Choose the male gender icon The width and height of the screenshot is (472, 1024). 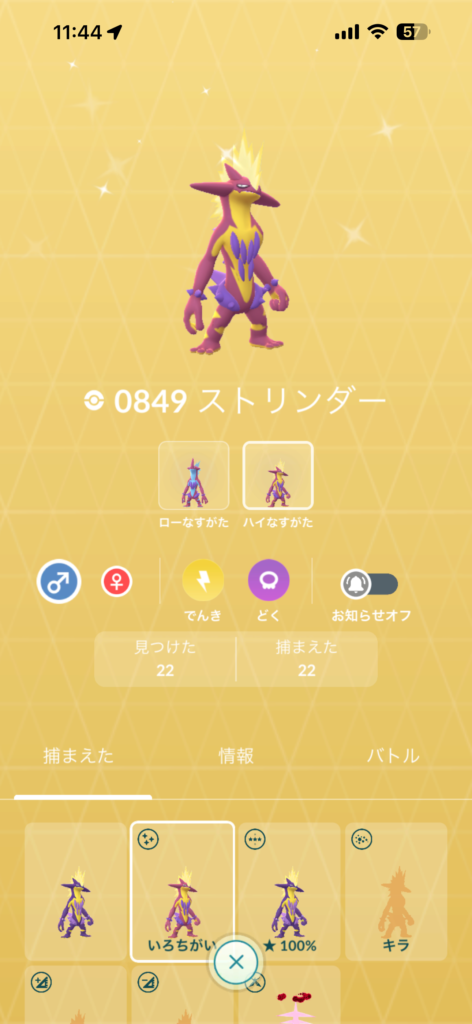coord(59,581)
